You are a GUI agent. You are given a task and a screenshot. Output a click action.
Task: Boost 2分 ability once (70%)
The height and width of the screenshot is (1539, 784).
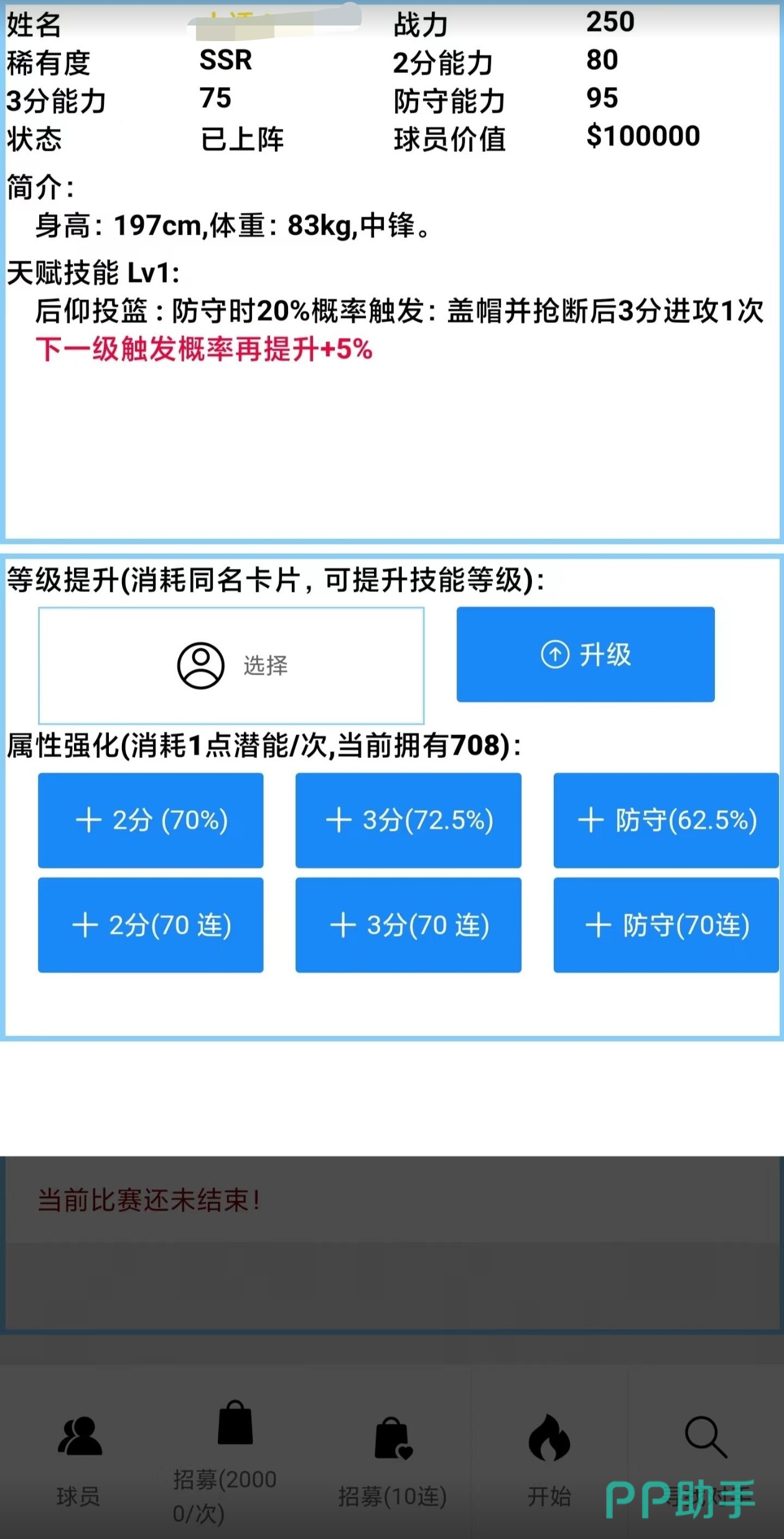151,820
